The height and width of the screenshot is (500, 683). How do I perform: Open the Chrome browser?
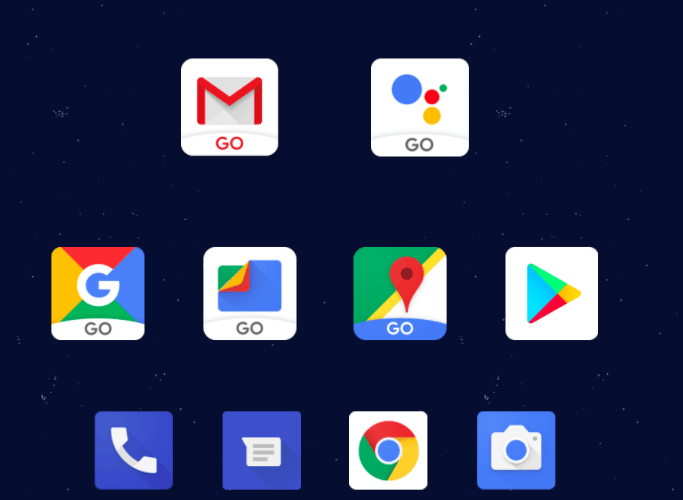point(388,450)
